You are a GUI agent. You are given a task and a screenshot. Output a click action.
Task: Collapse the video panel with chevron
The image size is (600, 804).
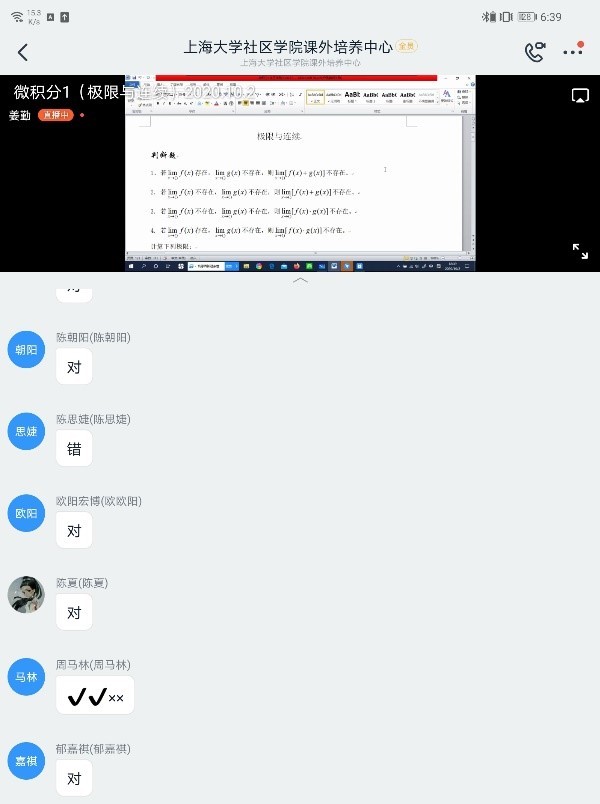300,281
